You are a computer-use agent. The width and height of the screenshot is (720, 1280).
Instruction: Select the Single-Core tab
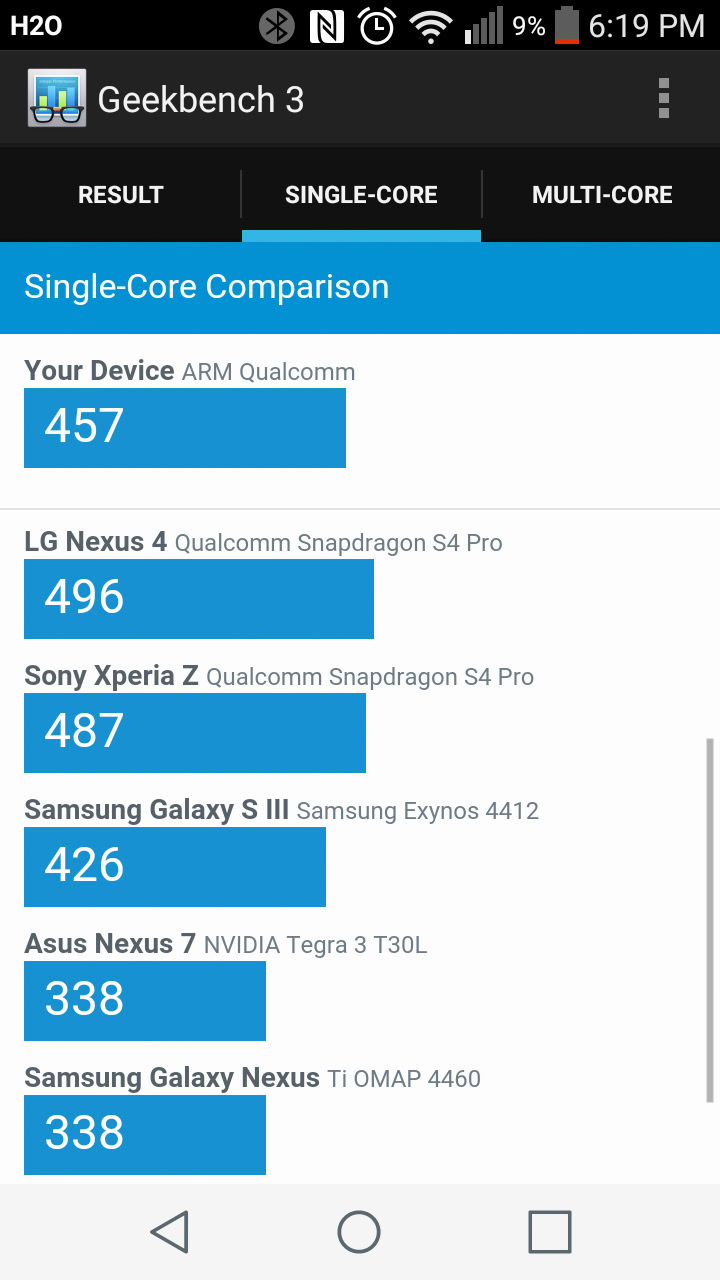click(361, 195)
